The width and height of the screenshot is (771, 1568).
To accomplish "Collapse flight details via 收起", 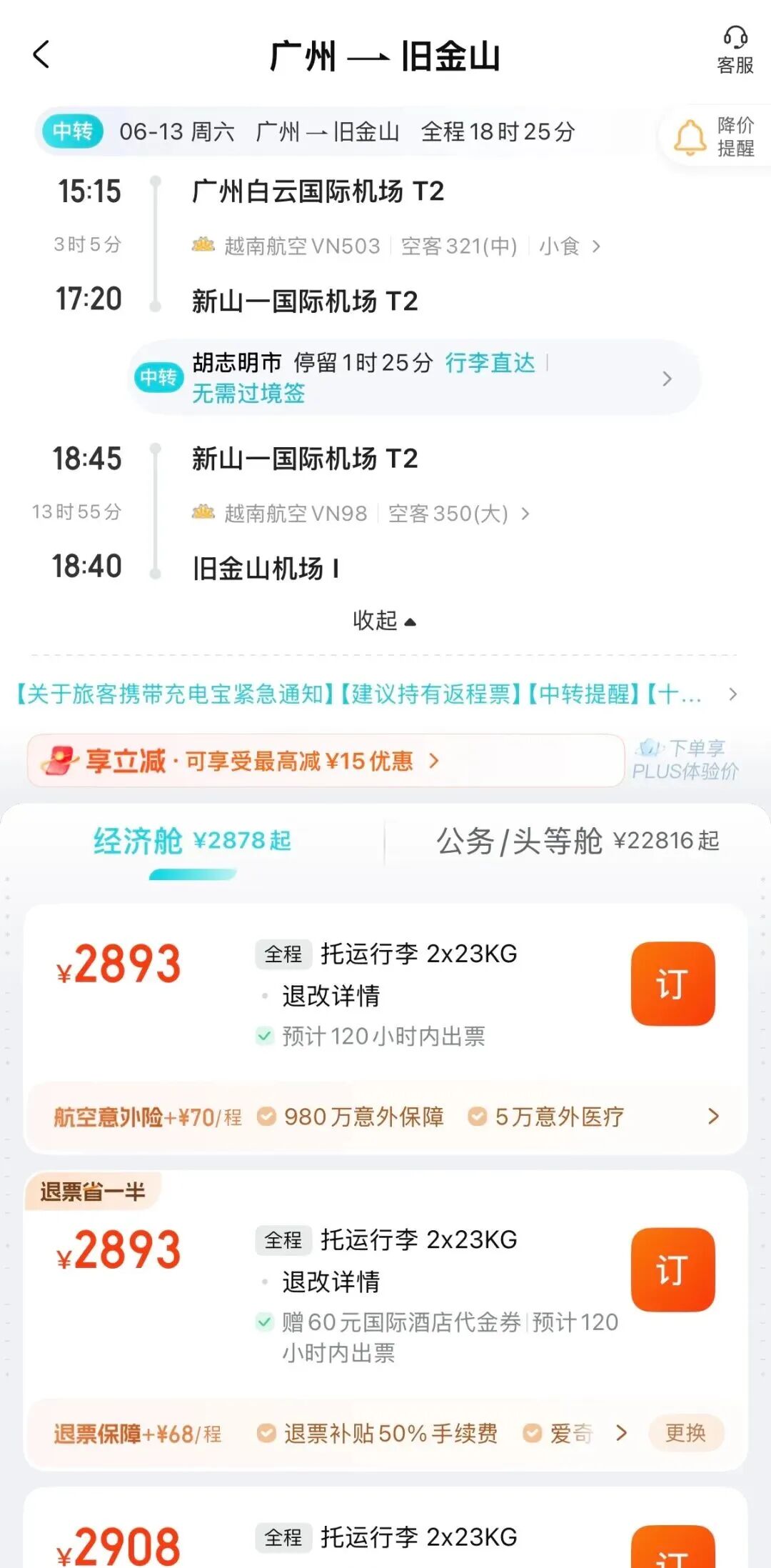I will (384, 621).
